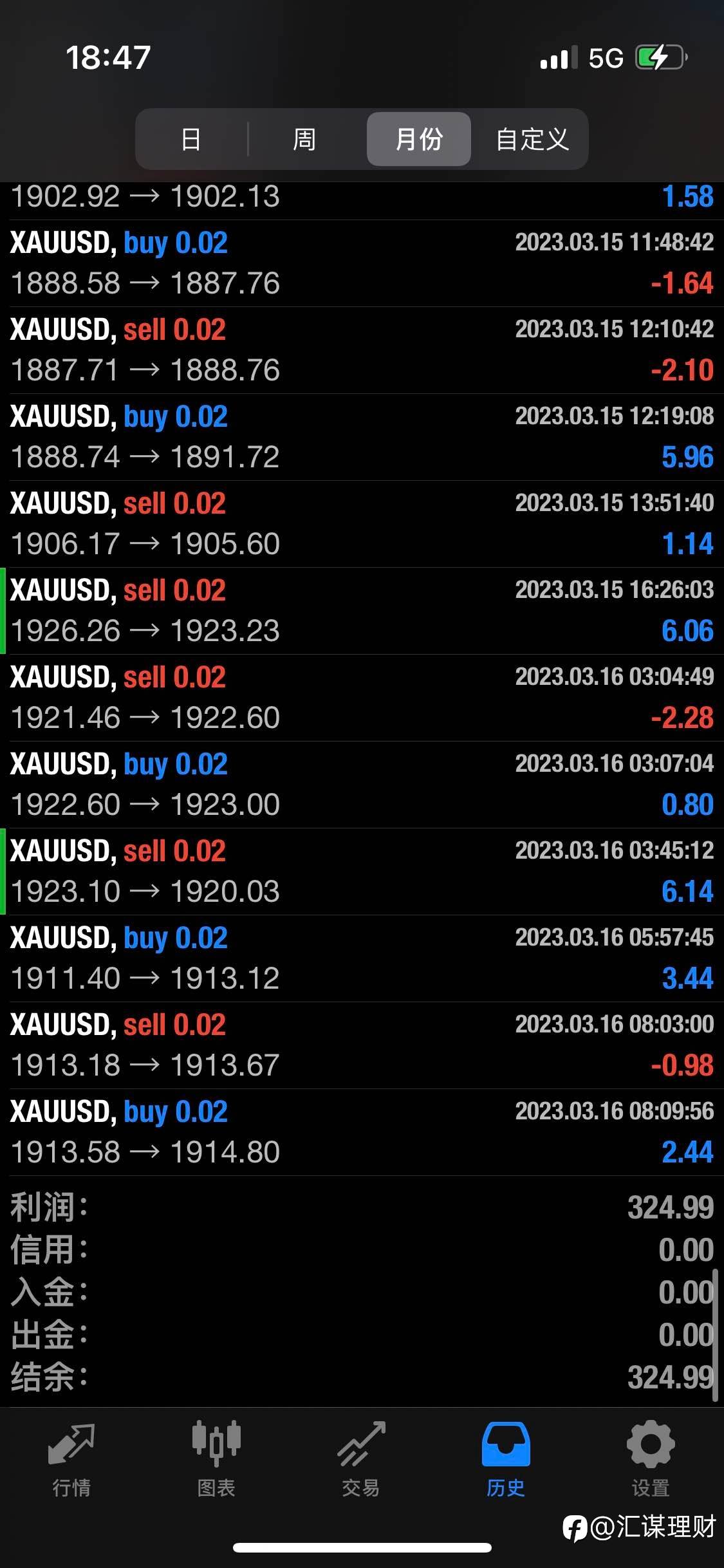Select the 月份 (month) period filter
Viewport: 724px width, 1568px height.
pyautogui.click(x=419, y=139)
